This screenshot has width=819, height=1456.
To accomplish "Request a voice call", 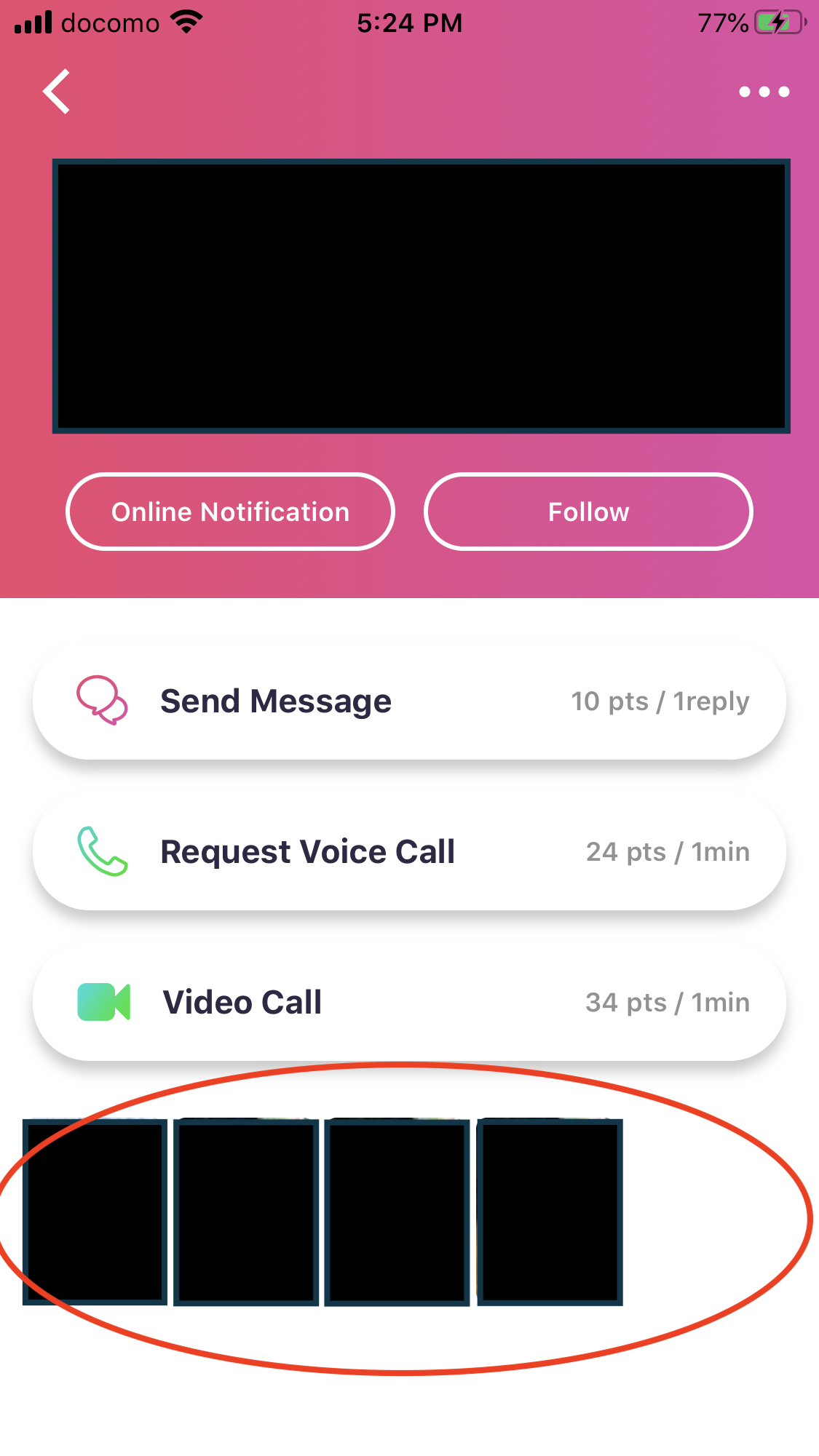I will [x=409, y=852].
